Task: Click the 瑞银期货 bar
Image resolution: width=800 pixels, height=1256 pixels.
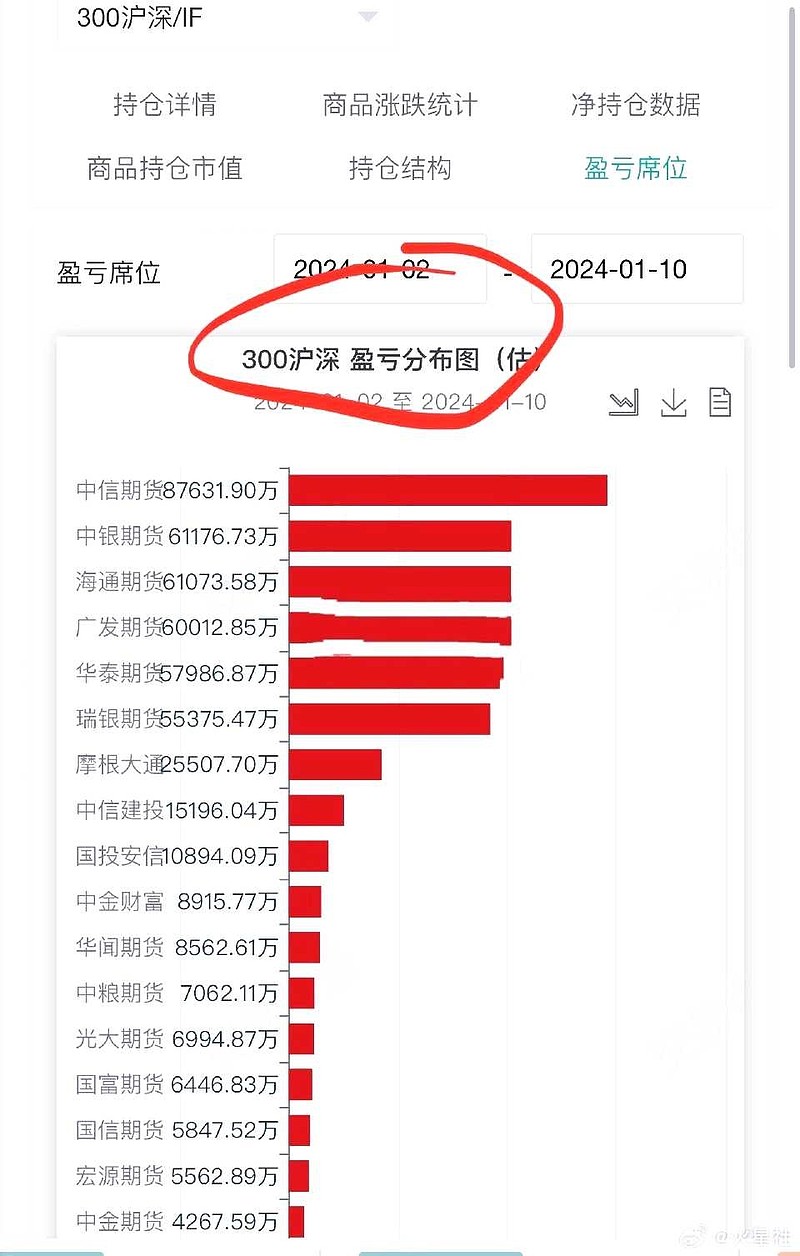Action: coord(388,718)
